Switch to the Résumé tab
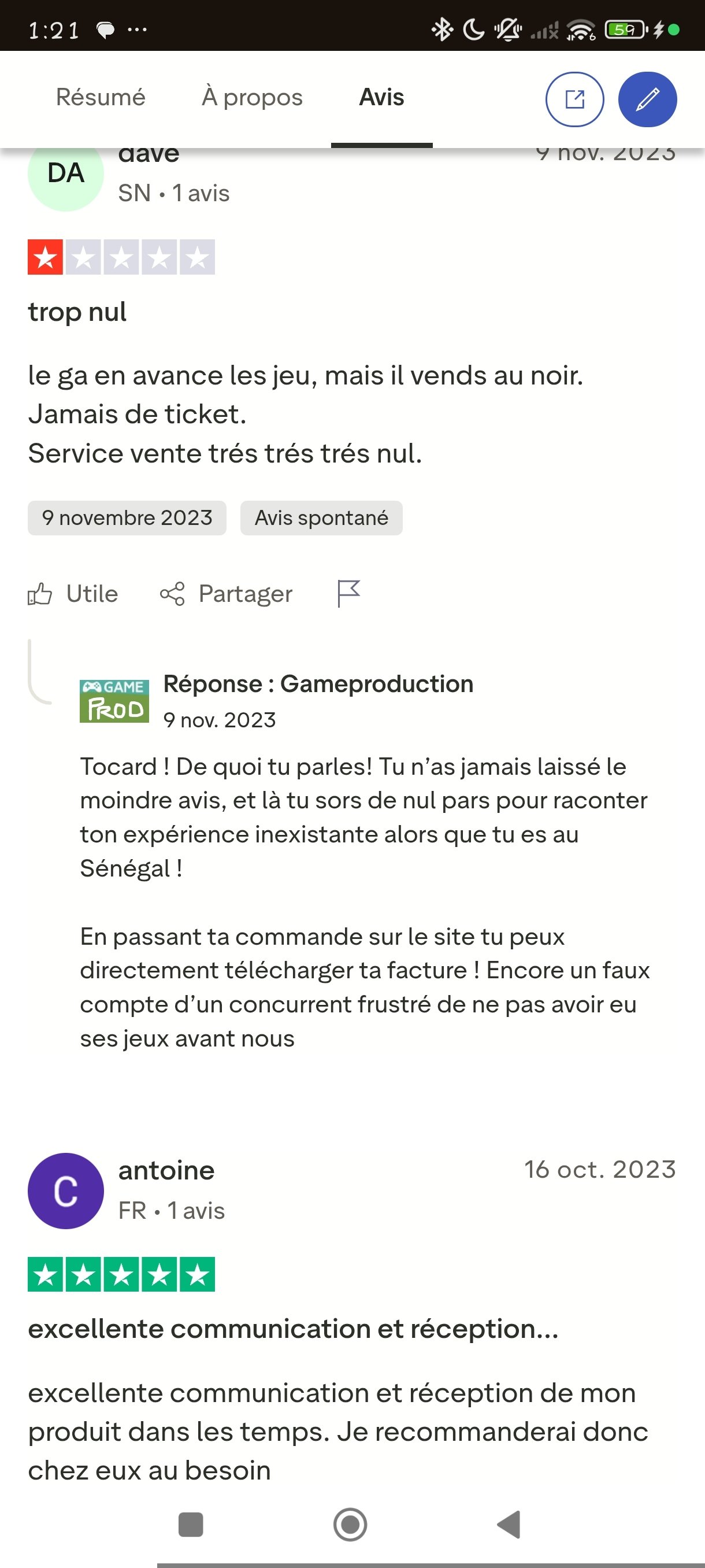This screenshot has width=705, height=1568. pyautogui.click(x=101, y=97)
